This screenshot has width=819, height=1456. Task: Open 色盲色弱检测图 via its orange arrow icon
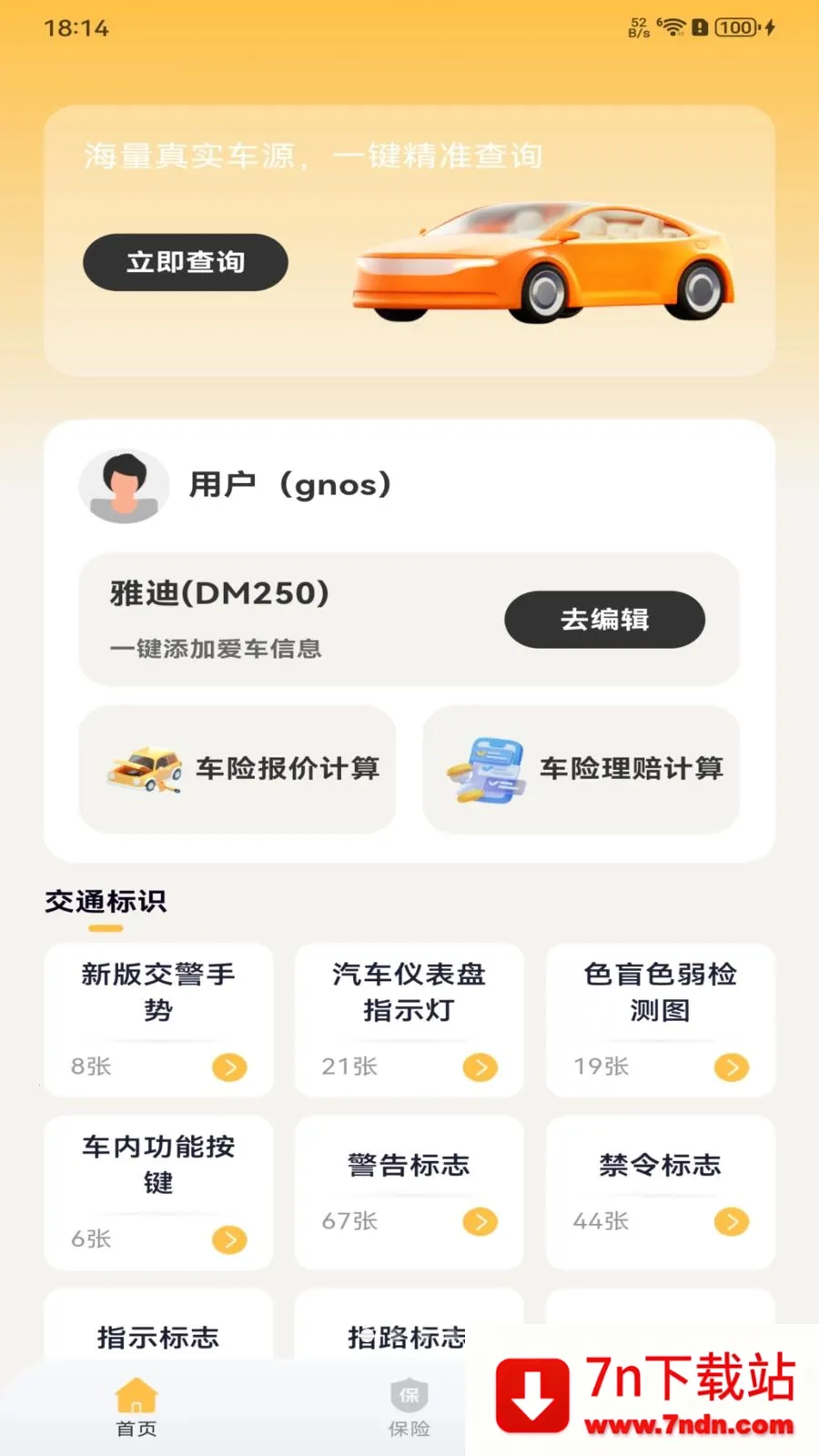point(732,1067)
